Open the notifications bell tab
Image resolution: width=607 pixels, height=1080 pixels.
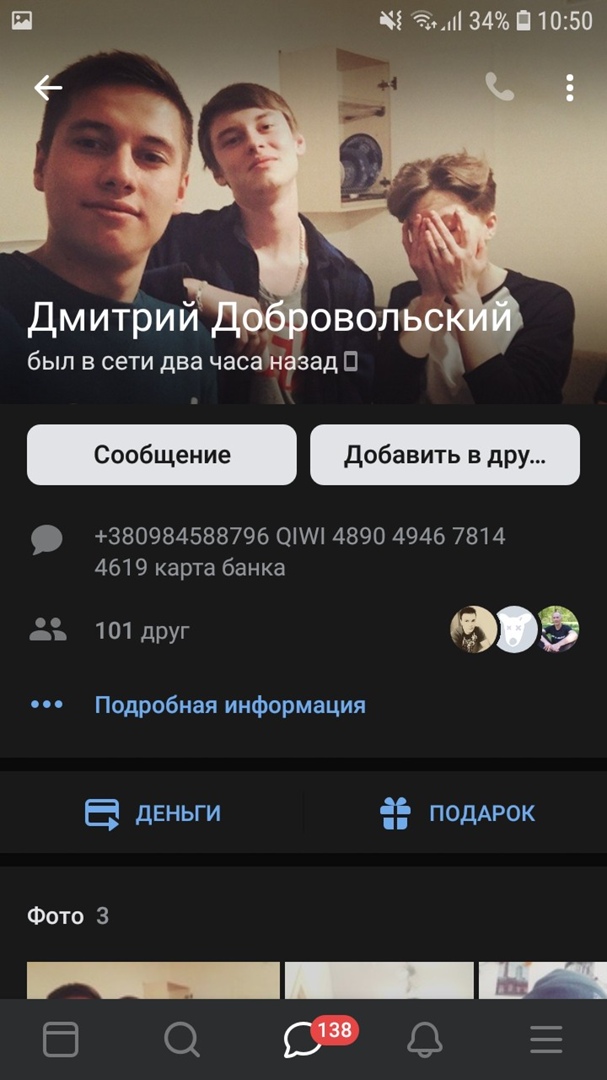pyautogui.click(x=425, y=1041)
